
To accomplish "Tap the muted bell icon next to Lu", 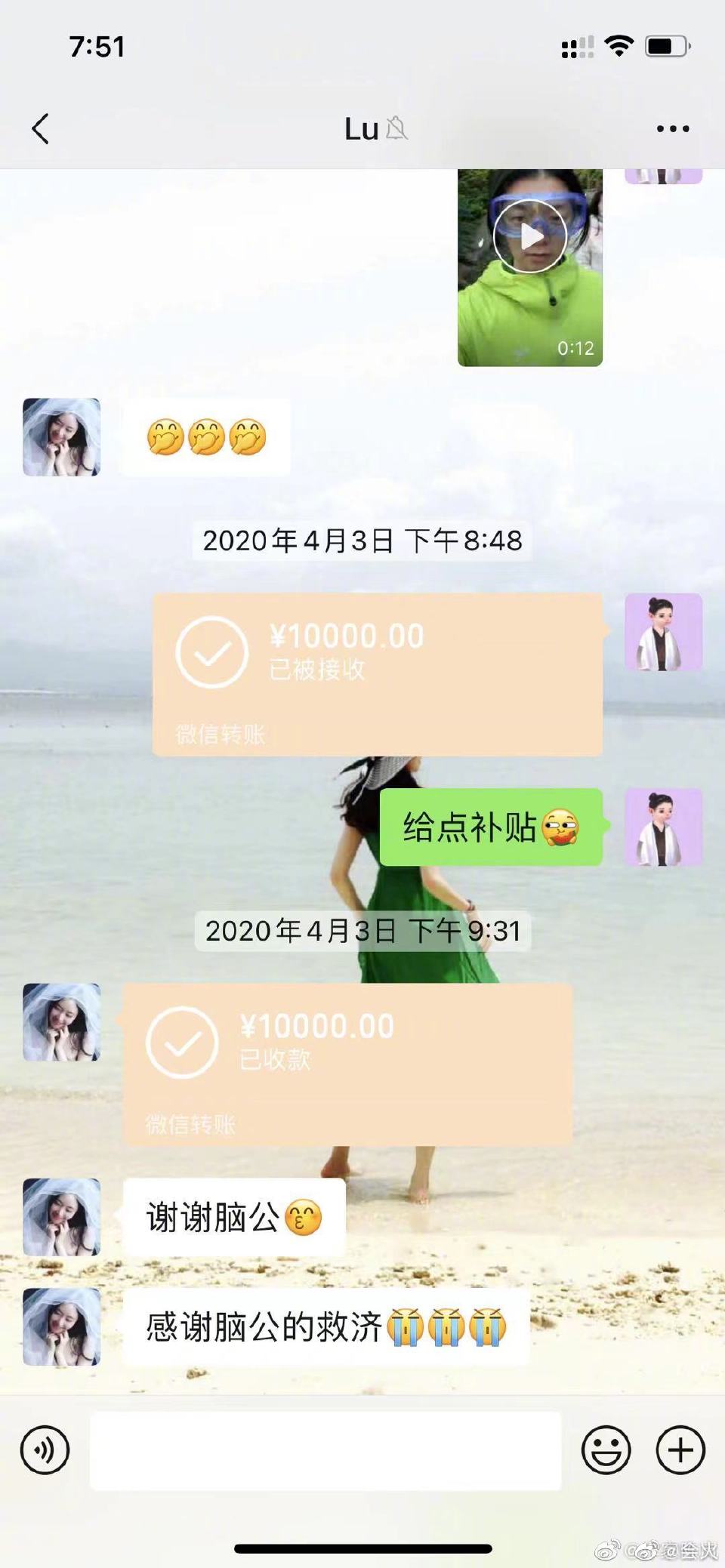I will 398,128.
